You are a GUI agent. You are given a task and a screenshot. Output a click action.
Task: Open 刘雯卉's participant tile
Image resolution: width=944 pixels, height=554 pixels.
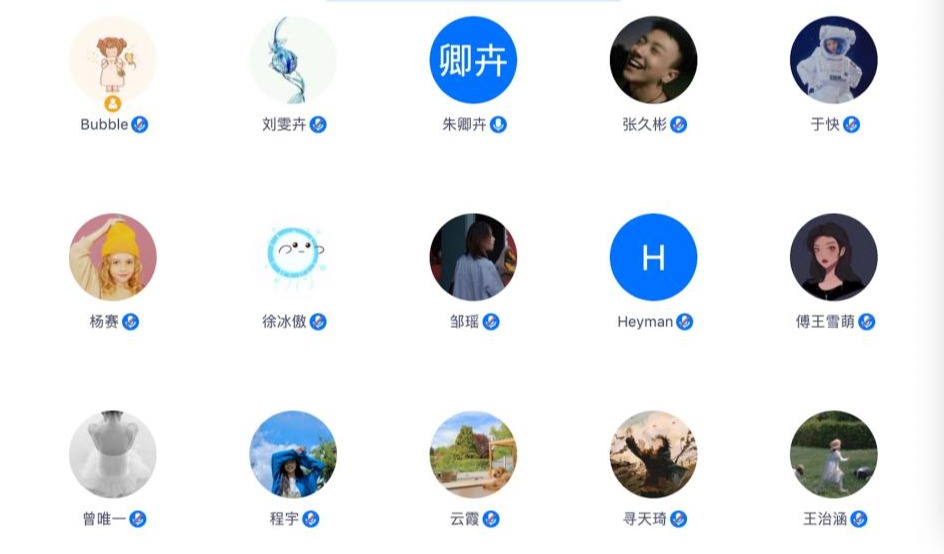point(293,60)
